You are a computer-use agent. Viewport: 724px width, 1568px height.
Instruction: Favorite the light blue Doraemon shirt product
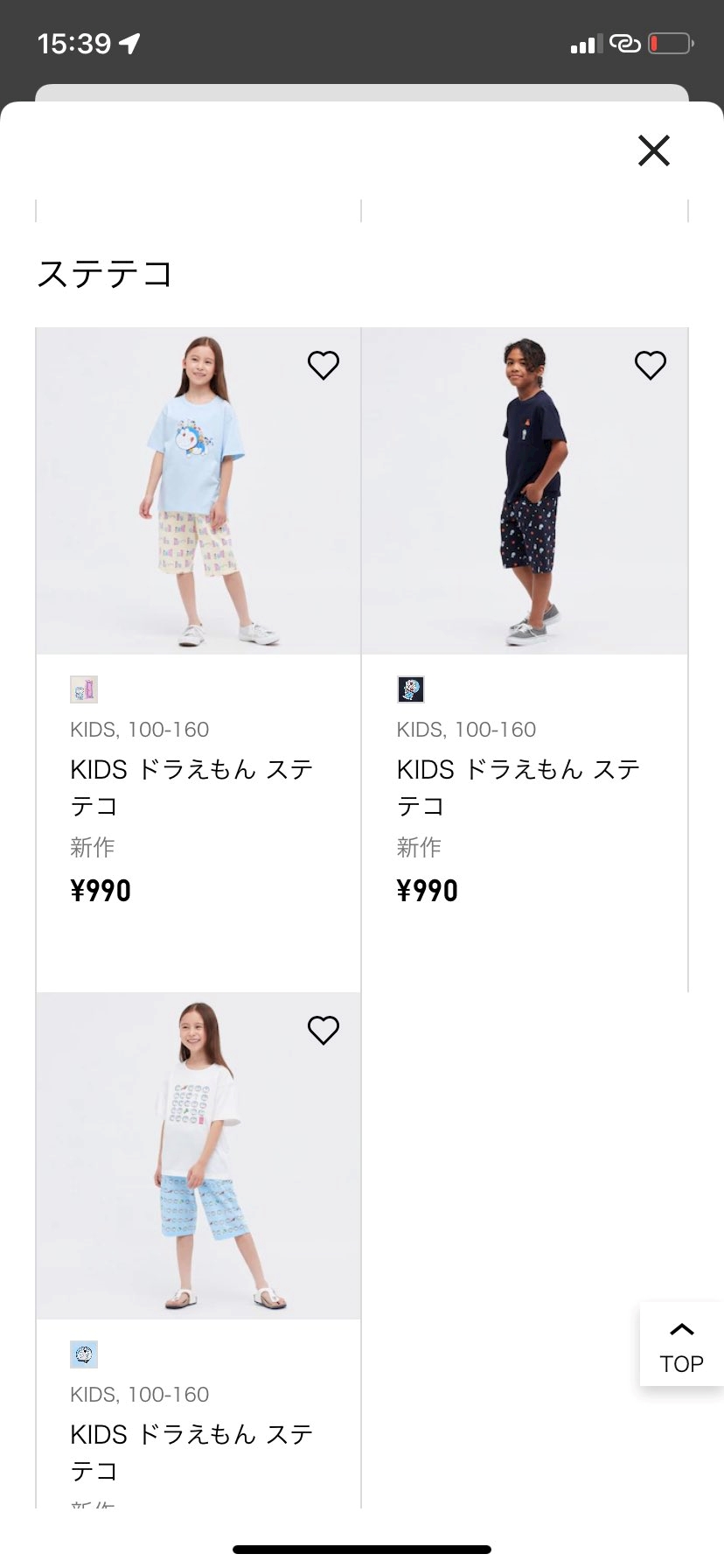[324, 365]
